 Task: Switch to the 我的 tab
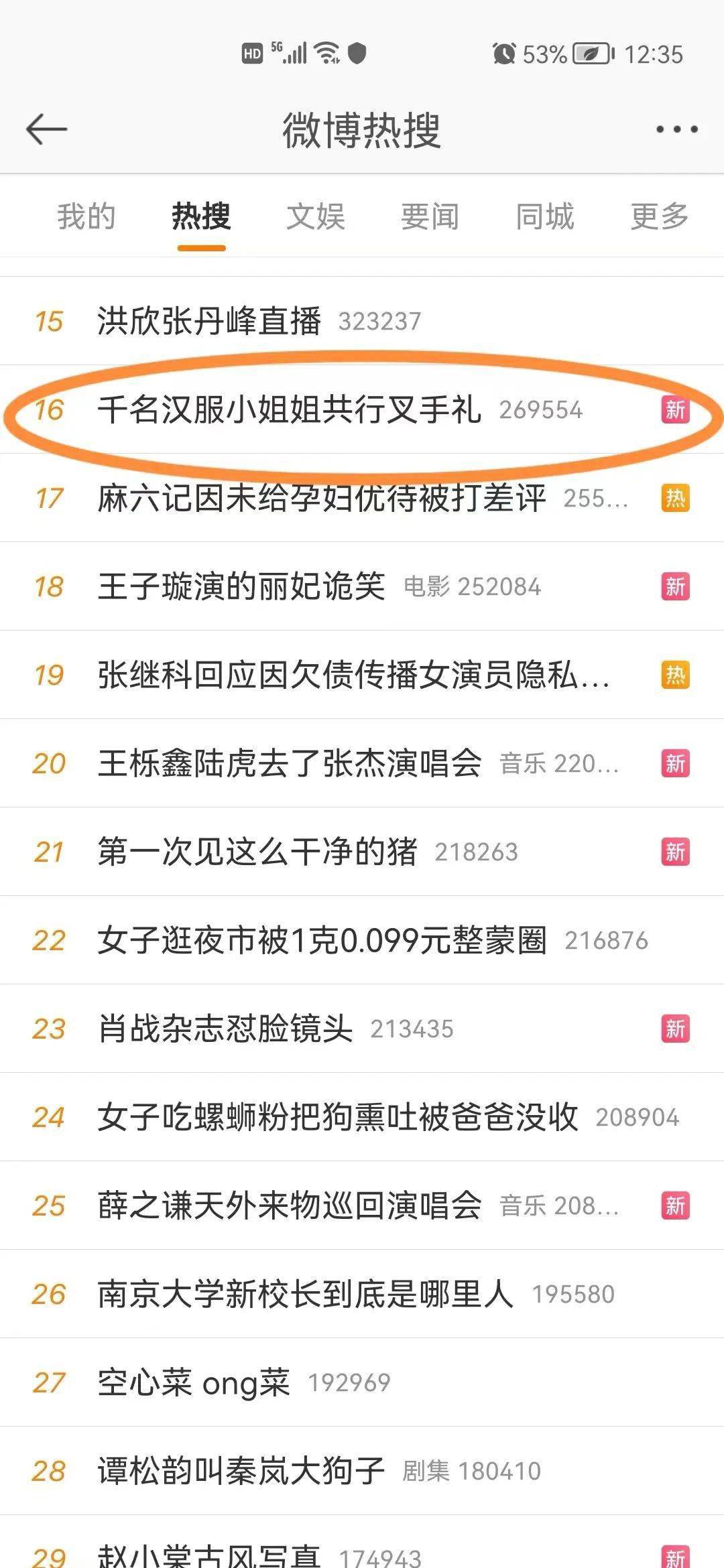(x=86, y=217)
